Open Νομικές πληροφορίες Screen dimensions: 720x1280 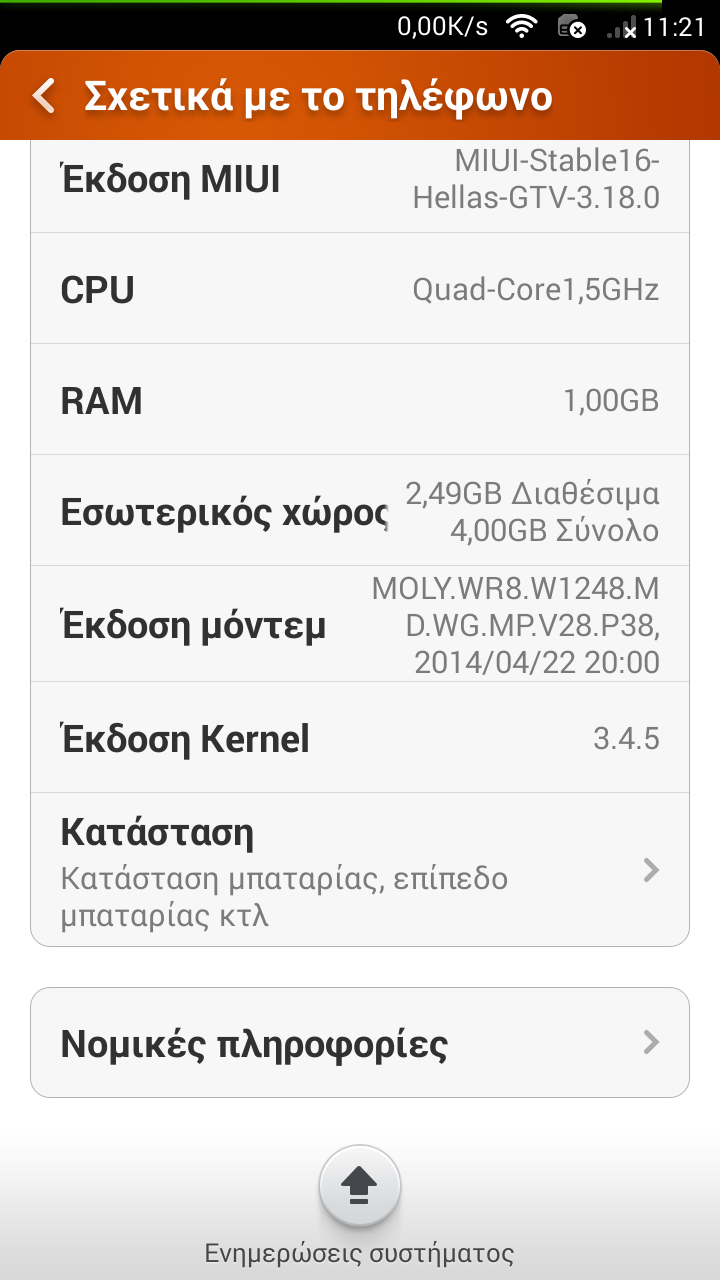pos(360,1043)
